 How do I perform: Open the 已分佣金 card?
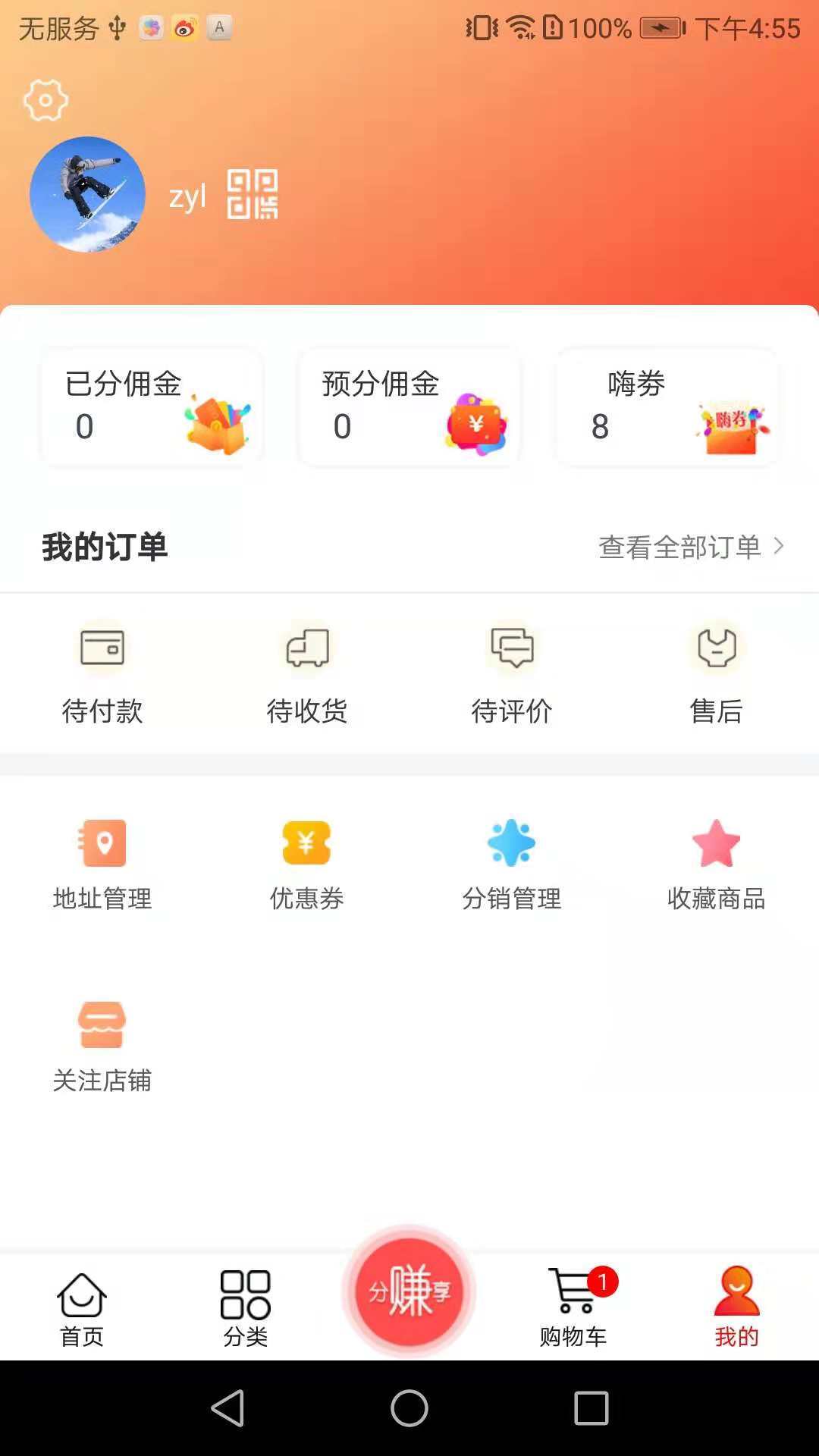coord(152,407)
